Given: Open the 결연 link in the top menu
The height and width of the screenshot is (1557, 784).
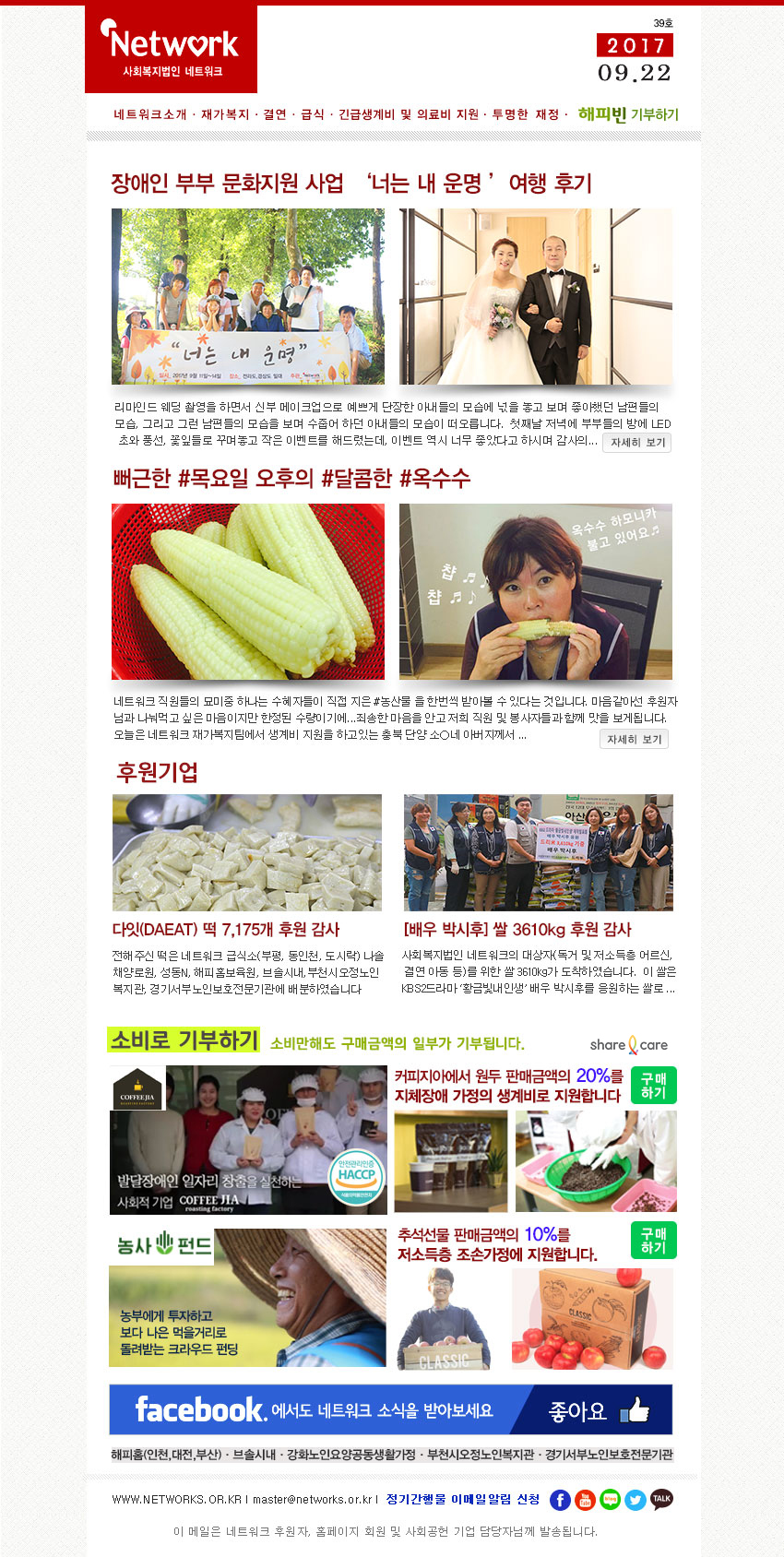Looking at the screenshot, I should pyautogui.click(x=275, y=114).
